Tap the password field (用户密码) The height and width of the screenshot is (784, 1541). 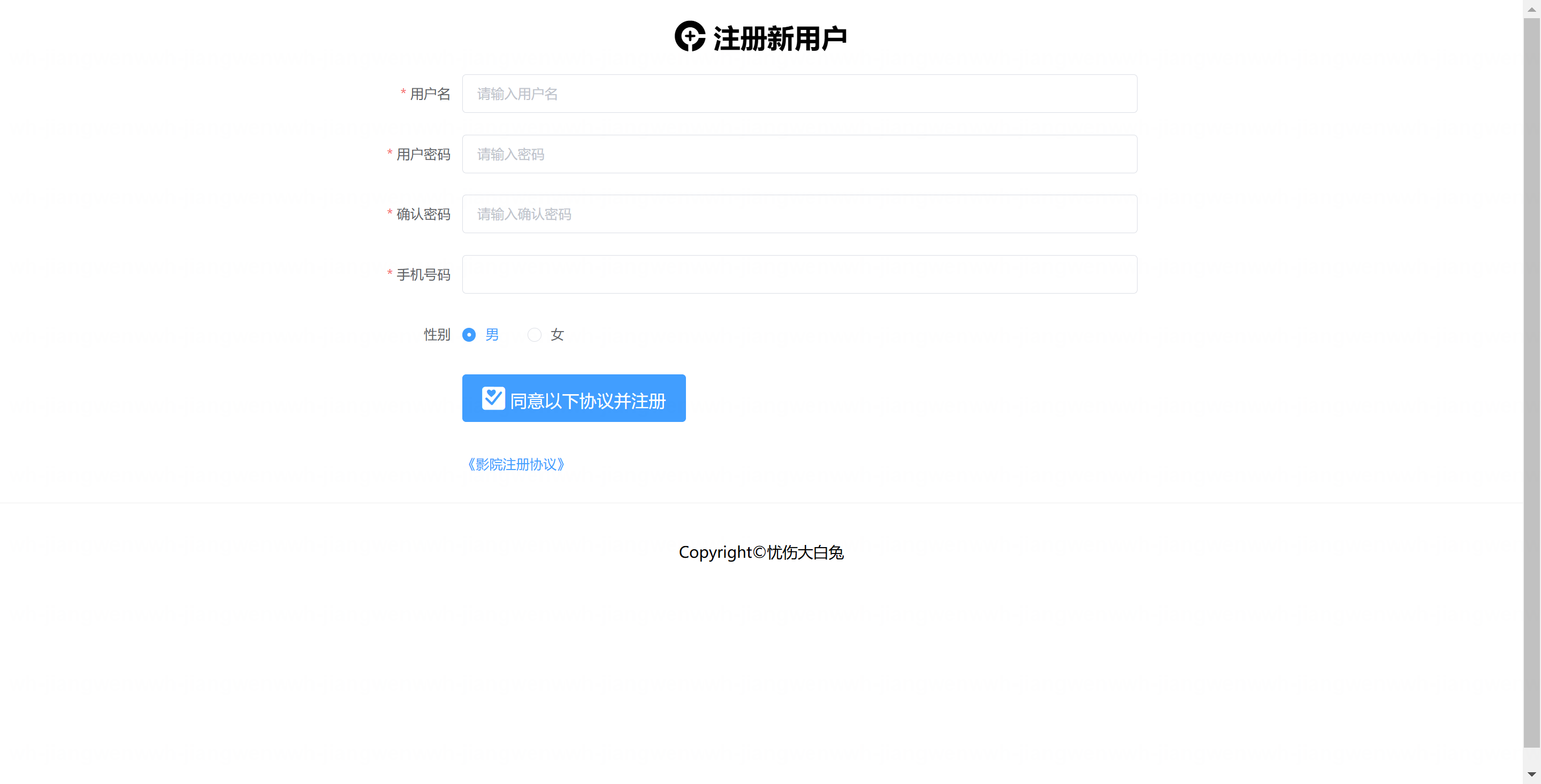click(x=799, y=155)
